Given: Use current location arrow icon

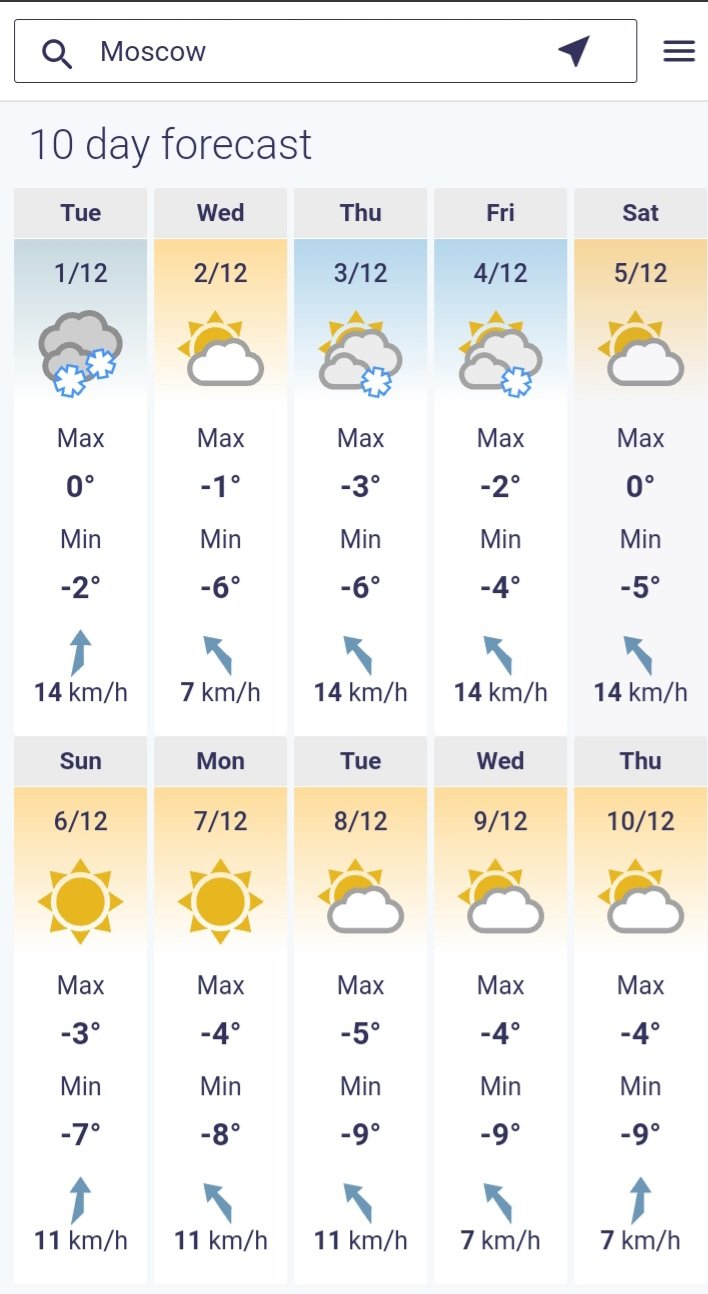Looking at the screenshot, I should (574, 51).
